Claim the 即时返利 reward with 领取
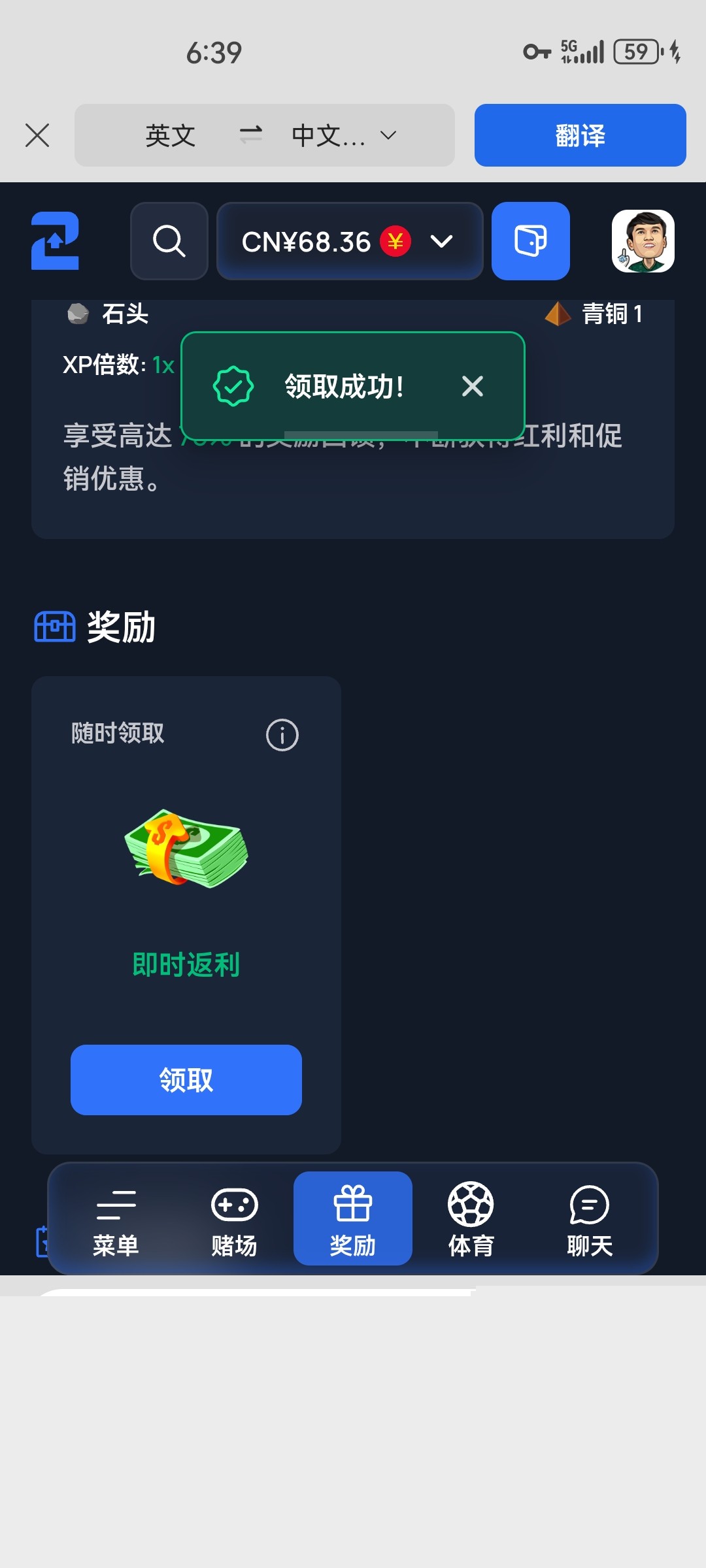 click(186, 1079)
